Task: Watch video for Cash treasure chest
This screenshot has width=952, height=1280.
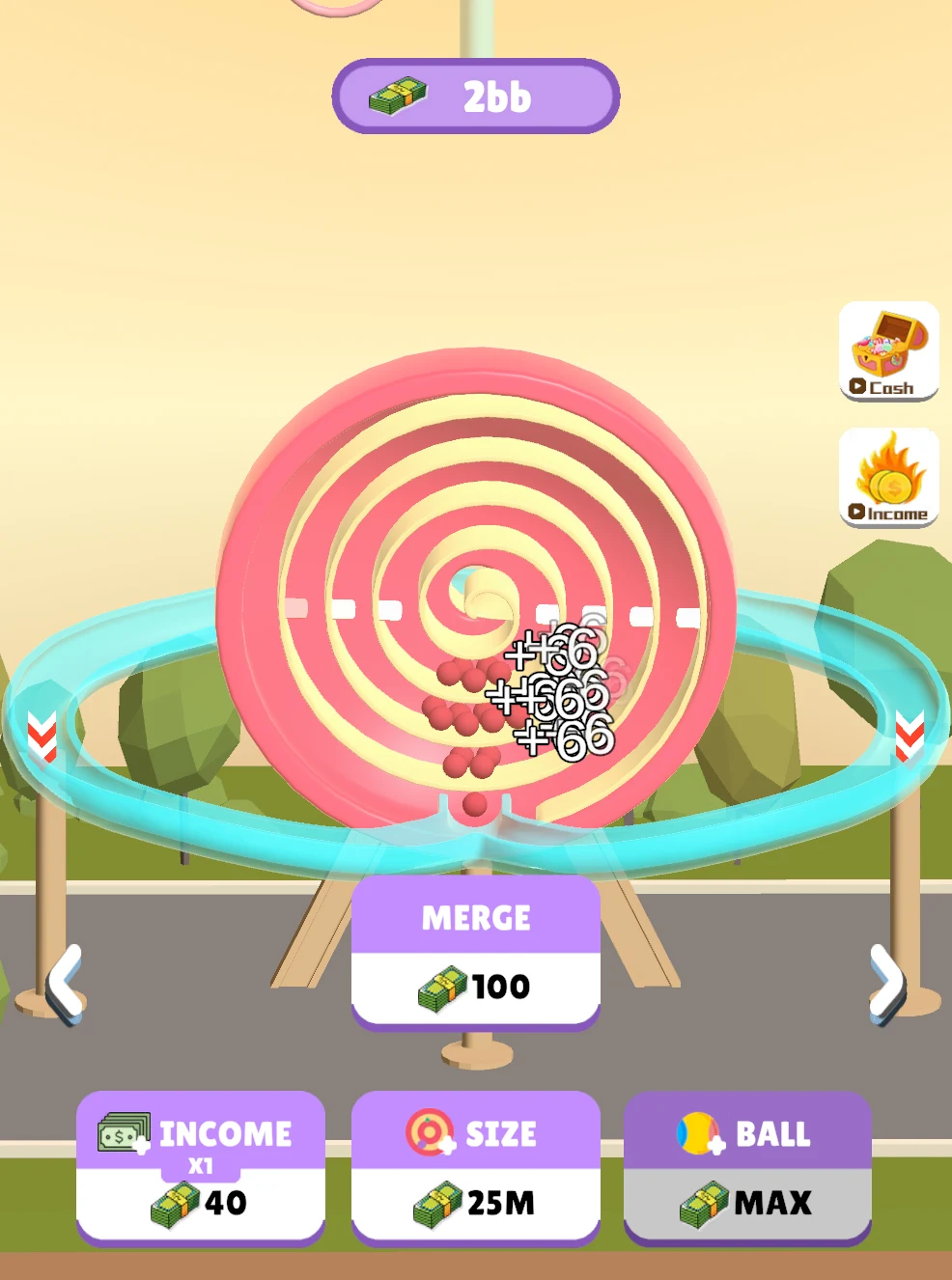Action: click(x=888, y=351)
